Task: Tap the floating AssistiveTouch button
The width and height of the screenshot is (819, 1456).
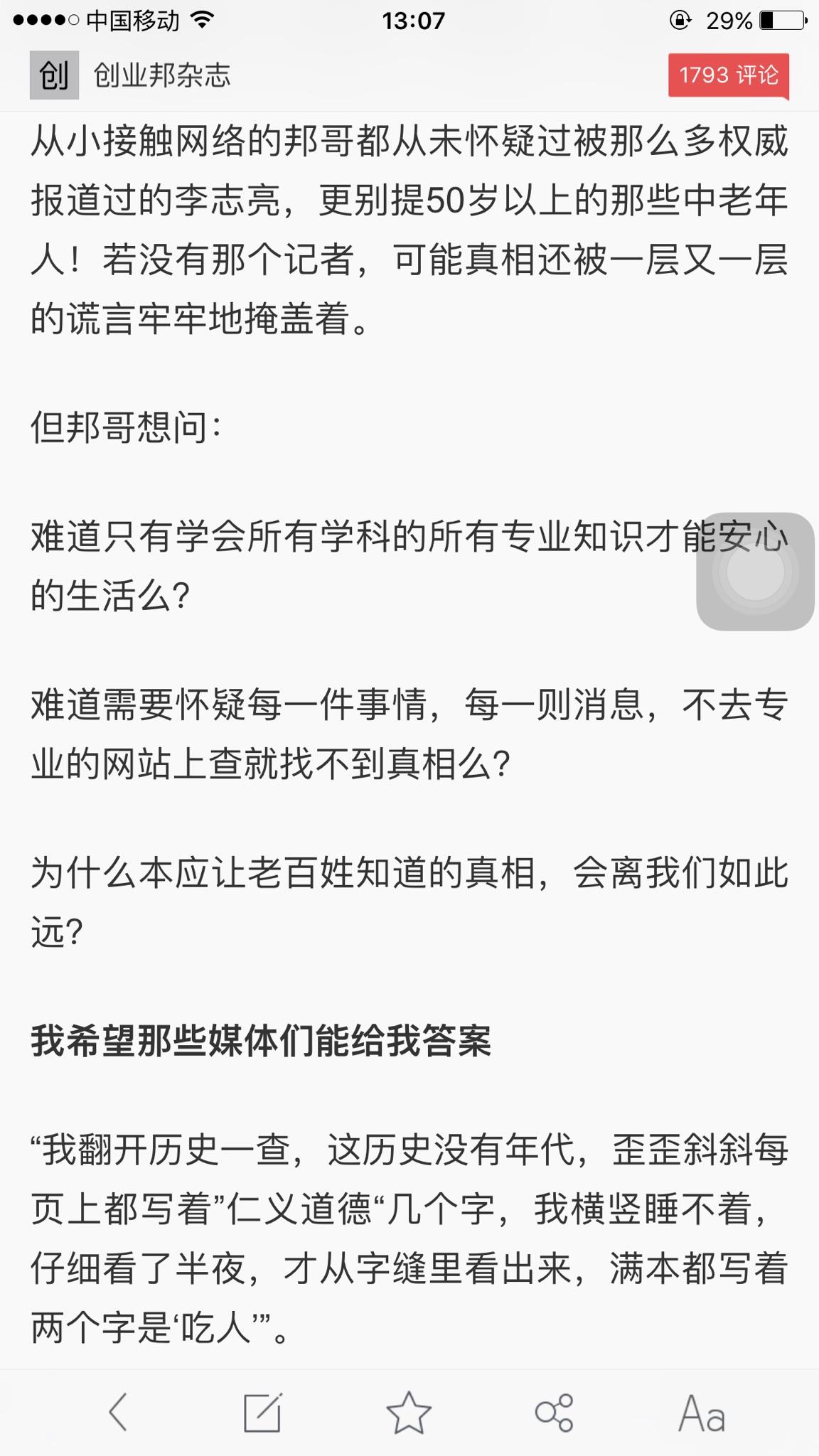Action: (x=755, y=572)
